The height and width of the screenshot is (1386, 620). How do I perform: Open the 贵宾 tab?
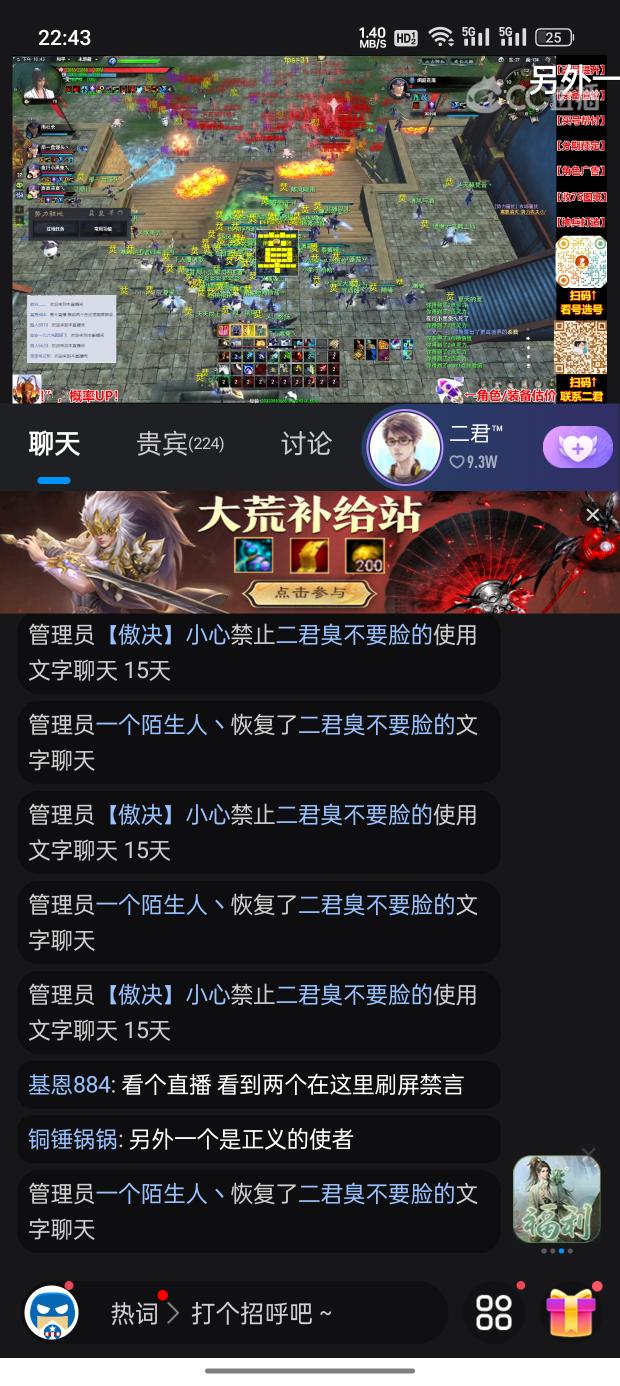[x=180, y=443]
